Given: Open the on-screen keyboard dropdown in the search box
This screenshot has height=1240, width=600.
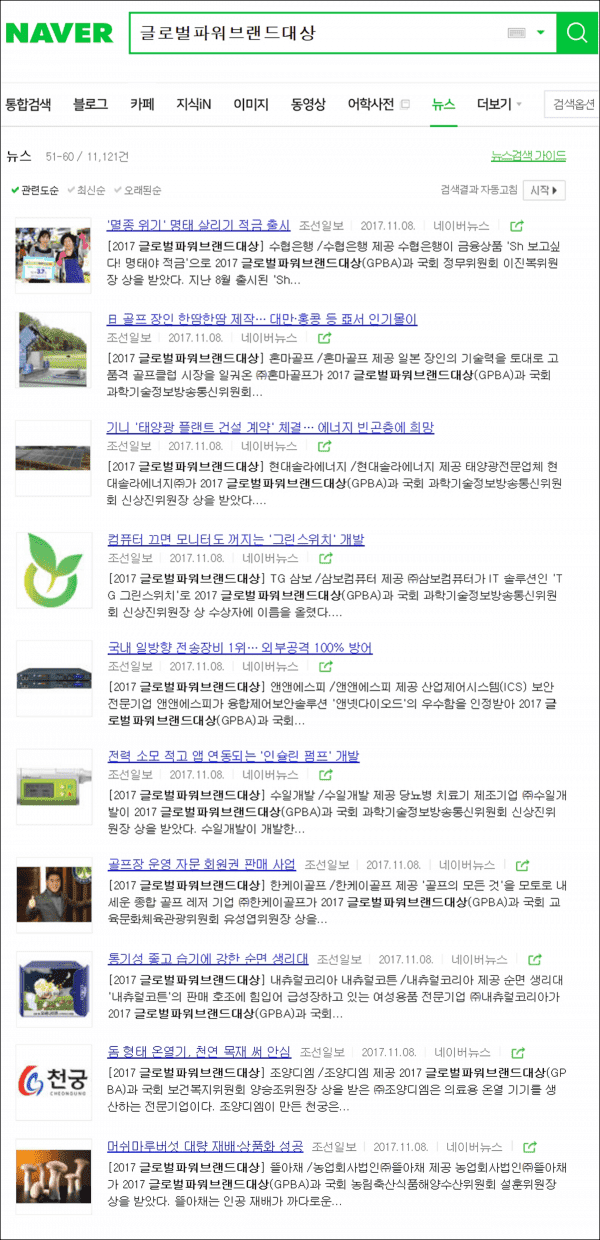Looking at the screenshot, I should coord(541,33).
